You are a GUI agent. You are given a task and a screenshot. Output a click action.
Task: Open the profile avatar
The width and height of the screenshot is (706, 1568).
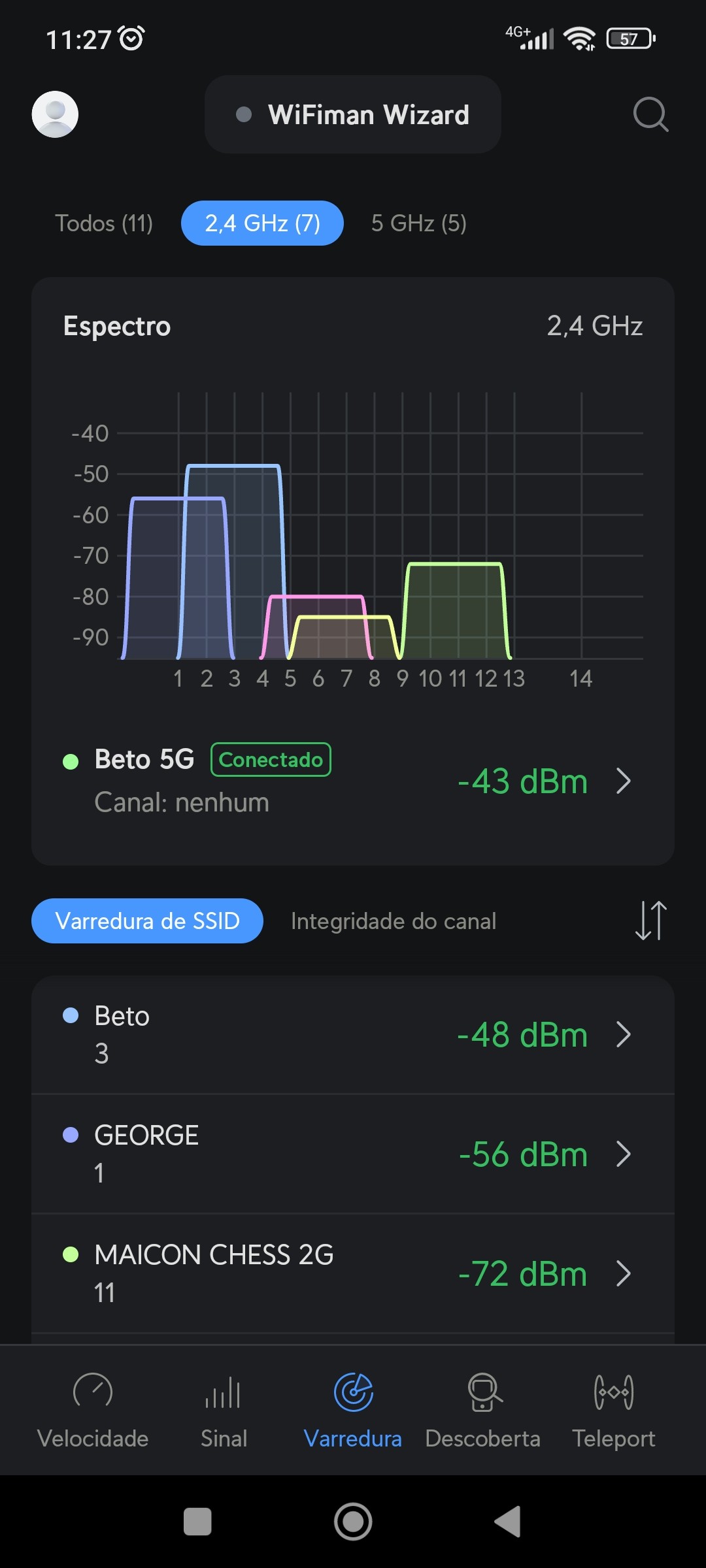coord(55,114)
